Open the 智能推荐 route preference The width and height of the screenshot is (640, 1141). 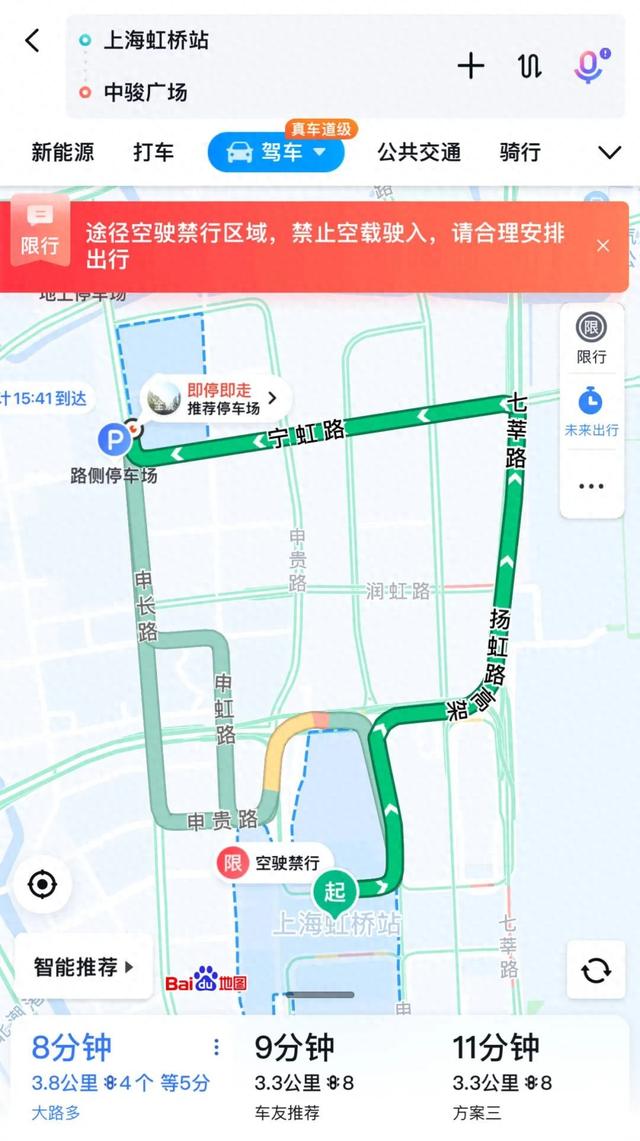click(84, 967)
